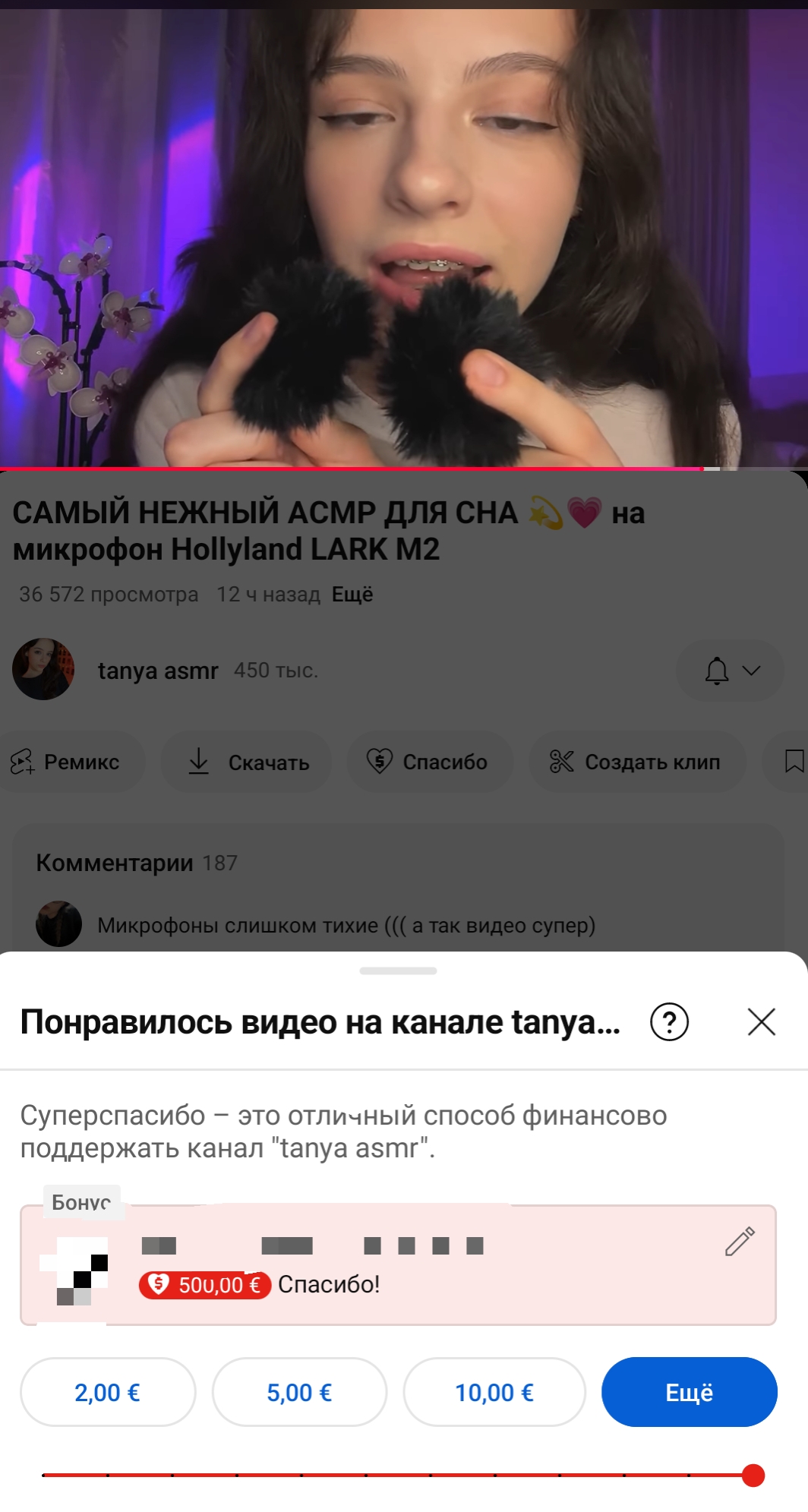
Task: Open the help question mark icon
Action: coord(669,1022)
